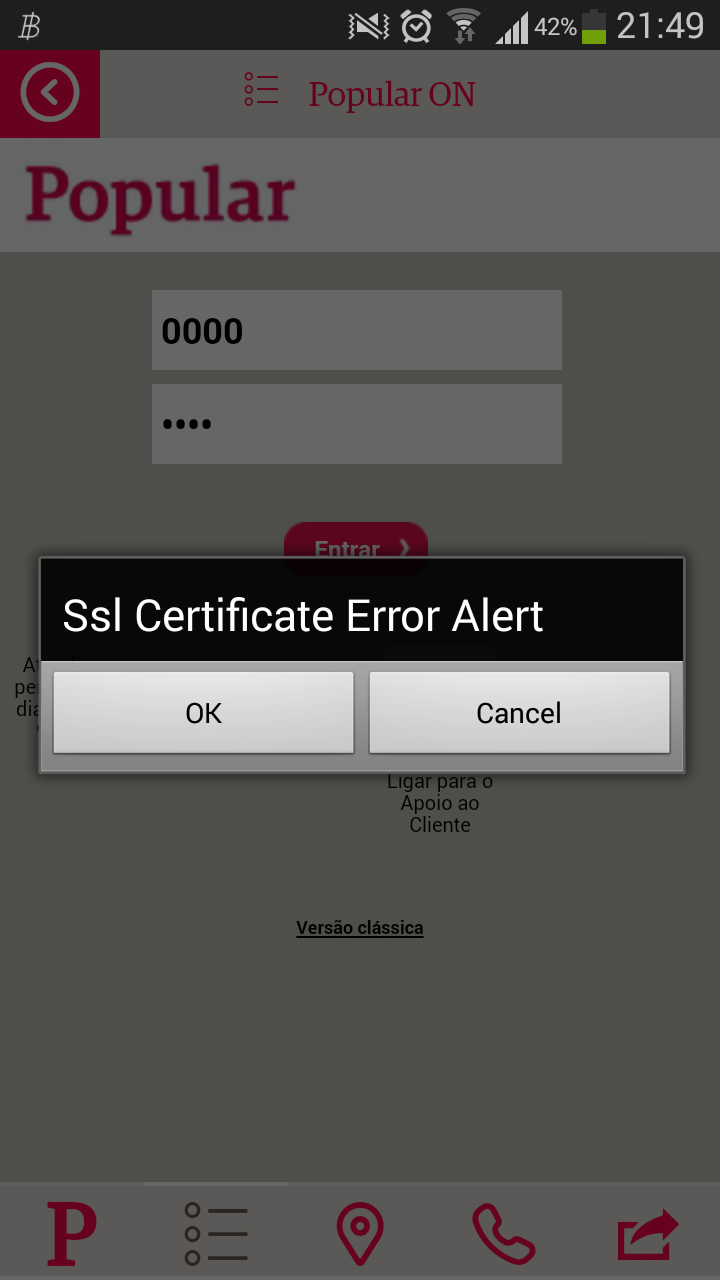This screenshot has height=1280, width=720.
Task: Open the location pin tab
Action: pyautogui.click(x=360, y=1234)
